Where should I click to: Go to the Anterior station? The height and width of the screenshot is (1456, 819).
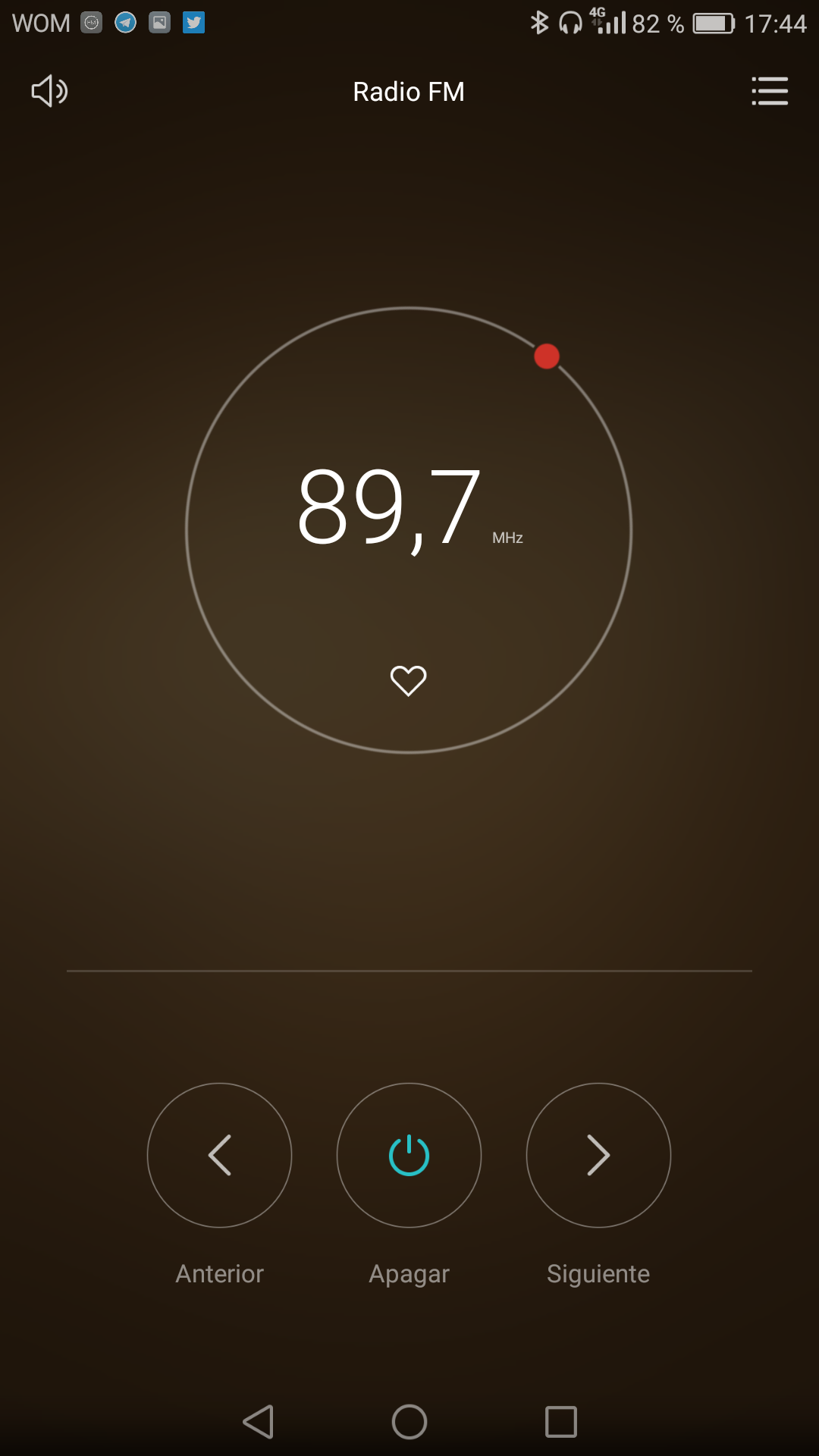[x=219, y=1155]
